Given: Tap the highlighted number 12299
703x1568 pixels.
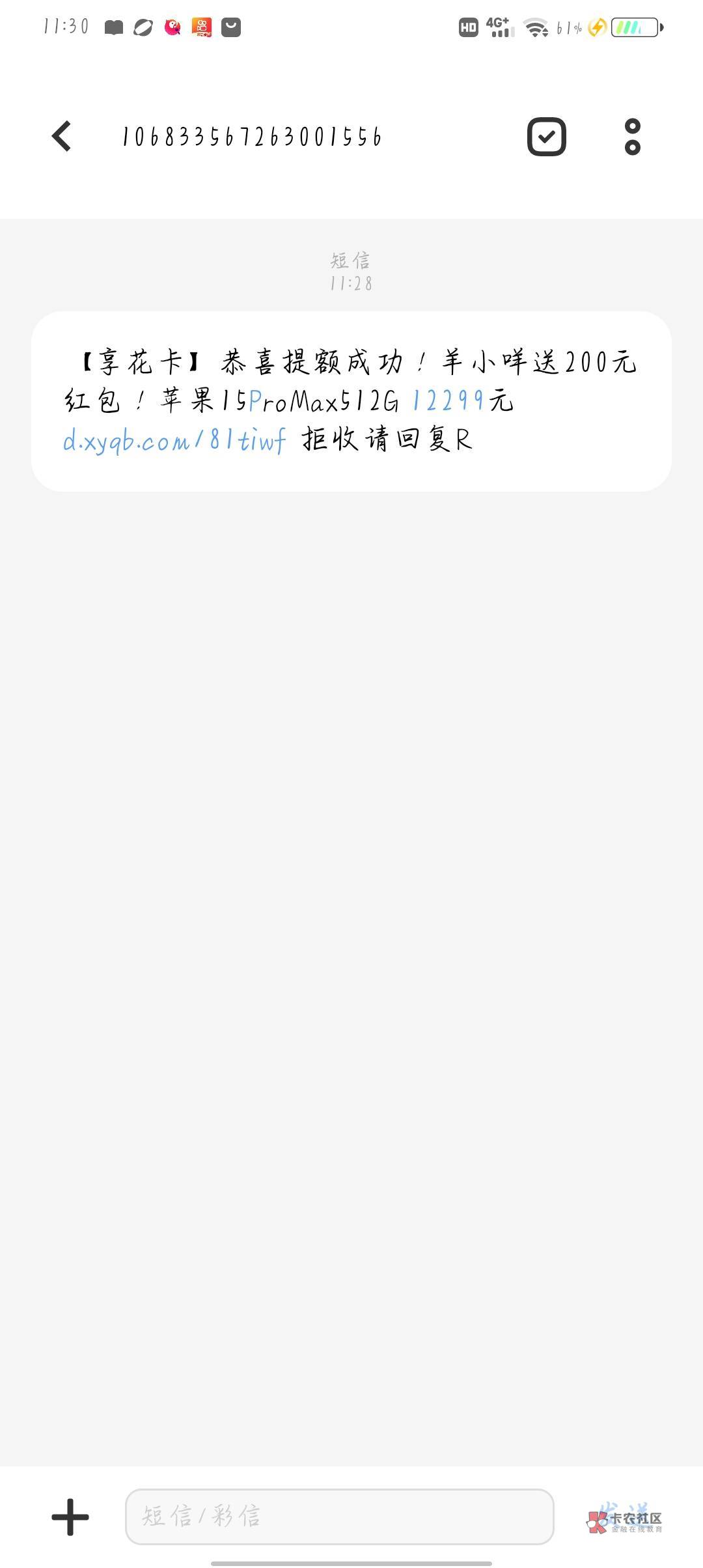Looking at the screenshot, I should [x=448, y=401].
